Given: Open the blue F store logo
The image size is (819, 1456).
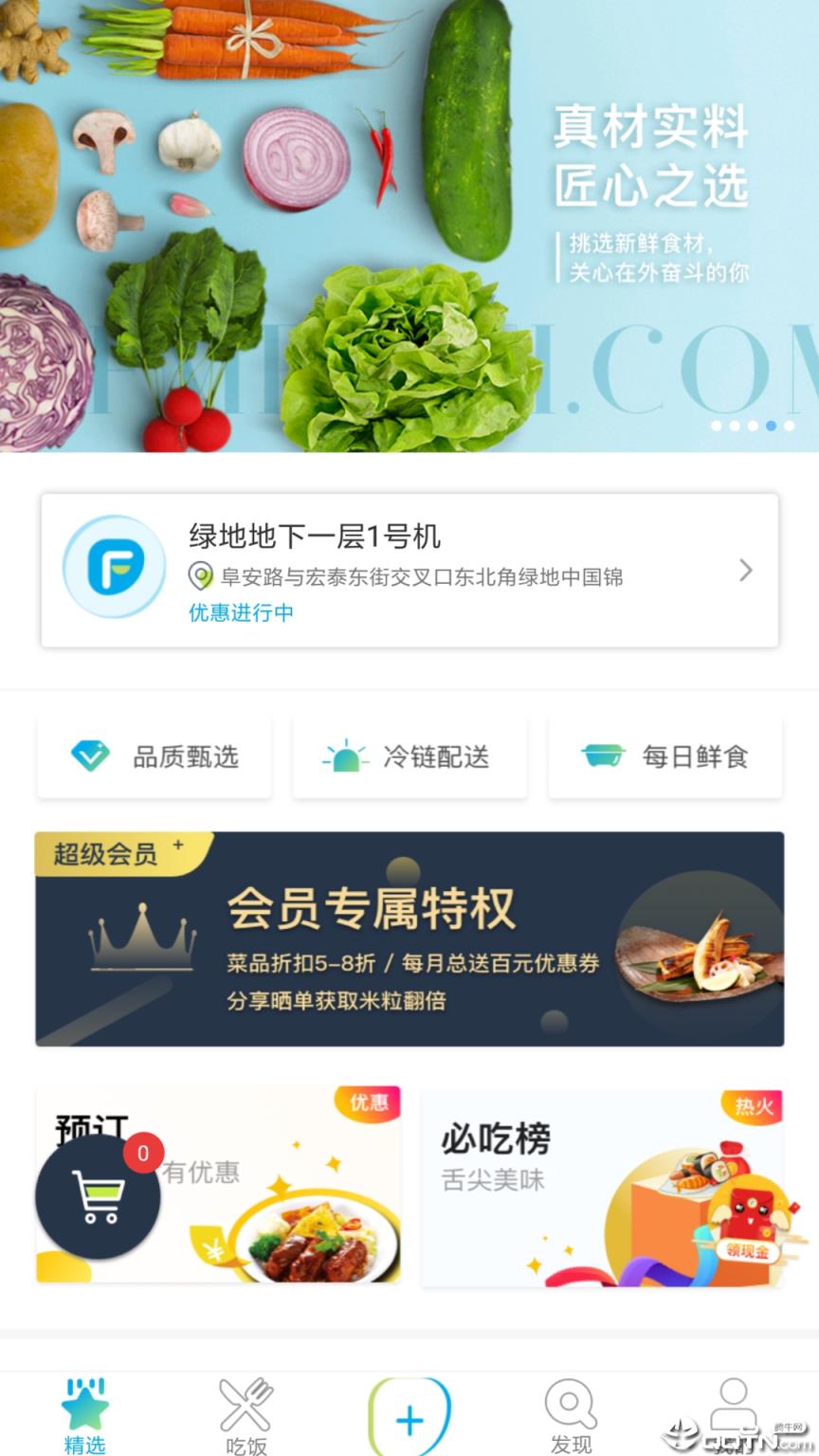Looking at the screenshot, I should [114, 566].
